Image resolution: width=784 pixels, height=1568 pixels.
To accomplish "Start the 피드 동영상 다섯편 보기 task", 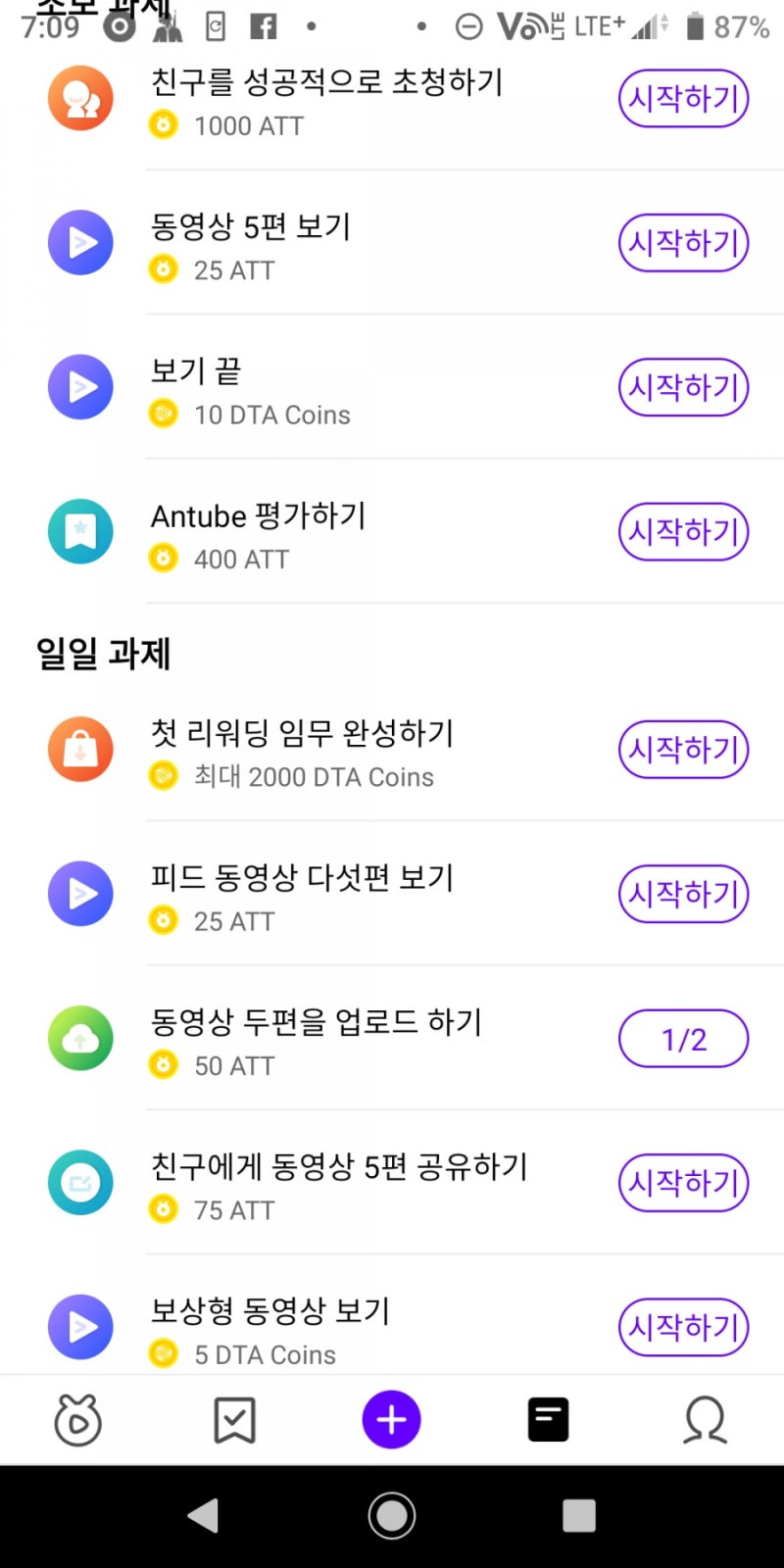I will click(682, 894).
